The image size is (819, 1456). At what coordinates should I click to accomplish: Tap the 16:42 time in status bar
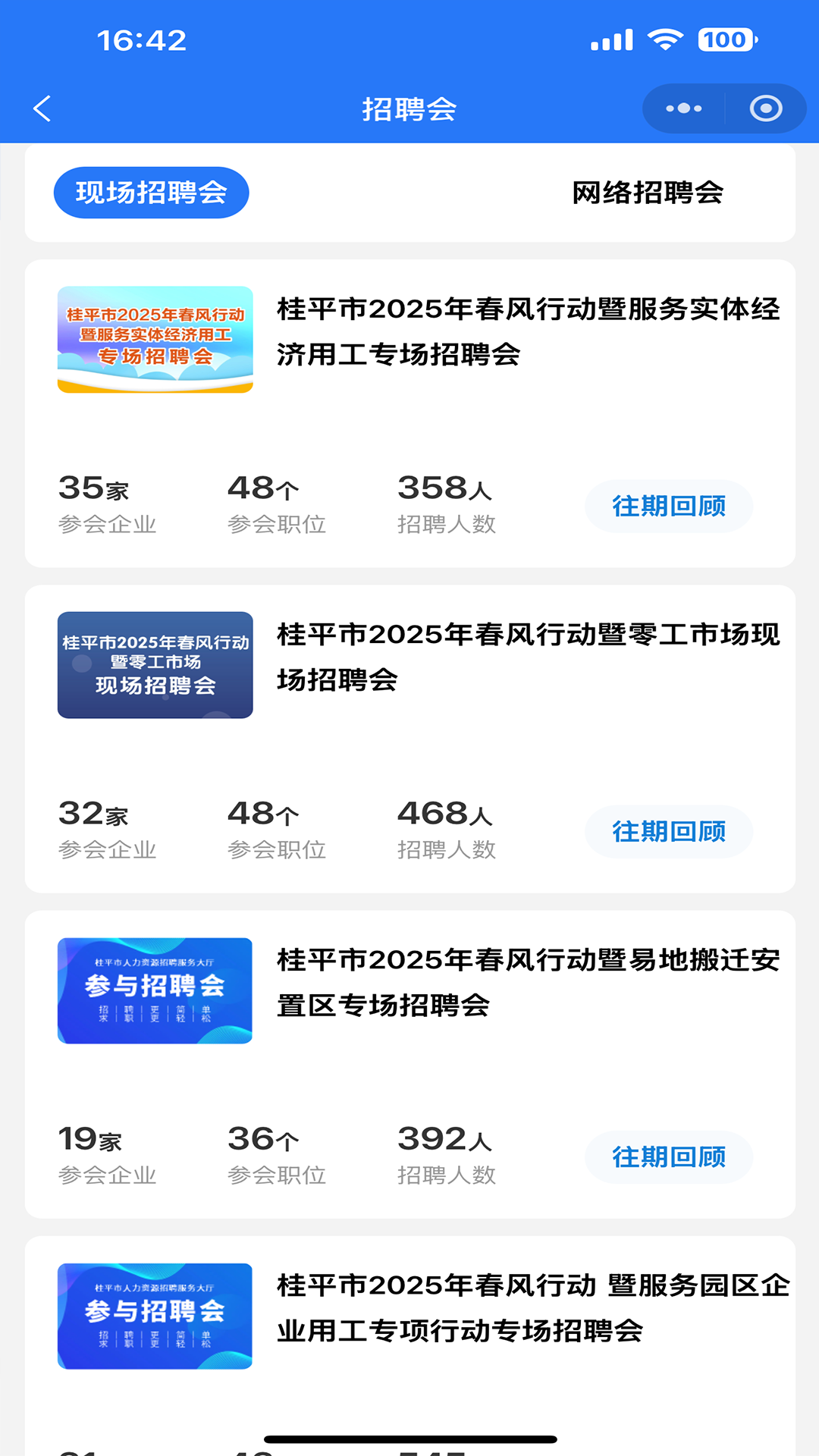point(142,39)
